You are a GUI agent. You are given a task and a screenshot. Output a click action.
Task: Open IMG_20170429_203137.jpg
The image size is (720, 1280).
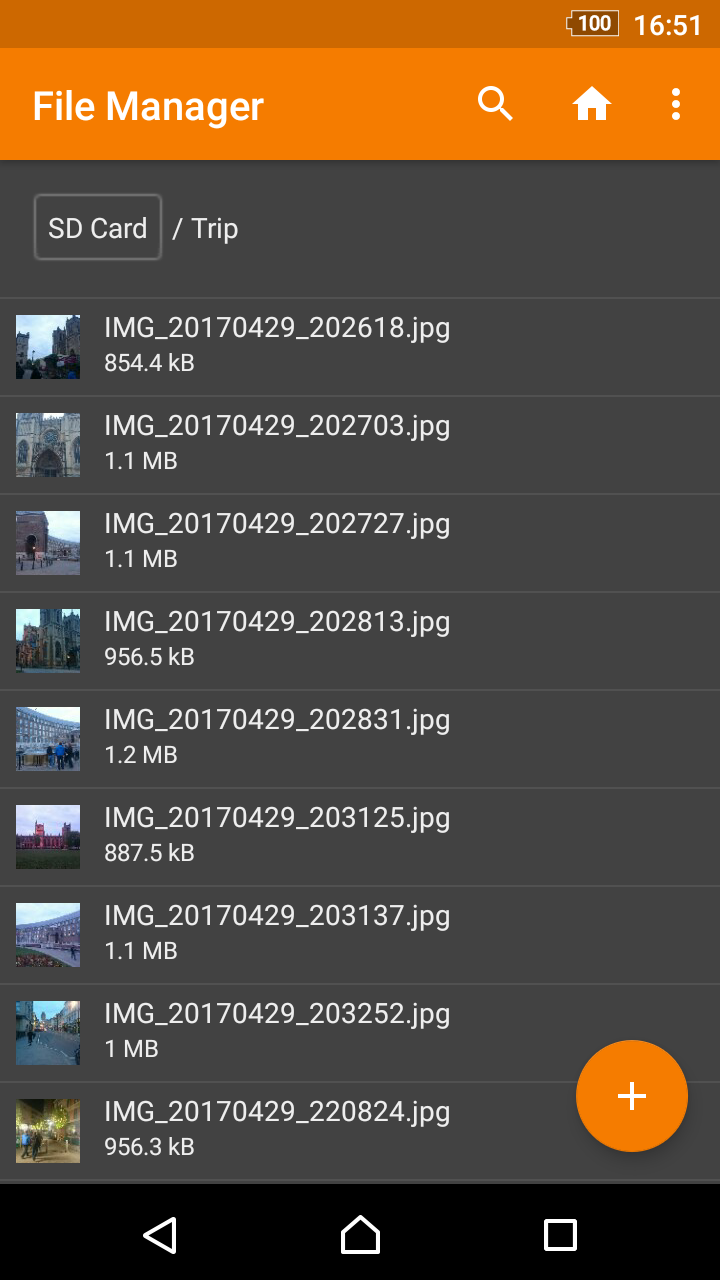[360, 935]
